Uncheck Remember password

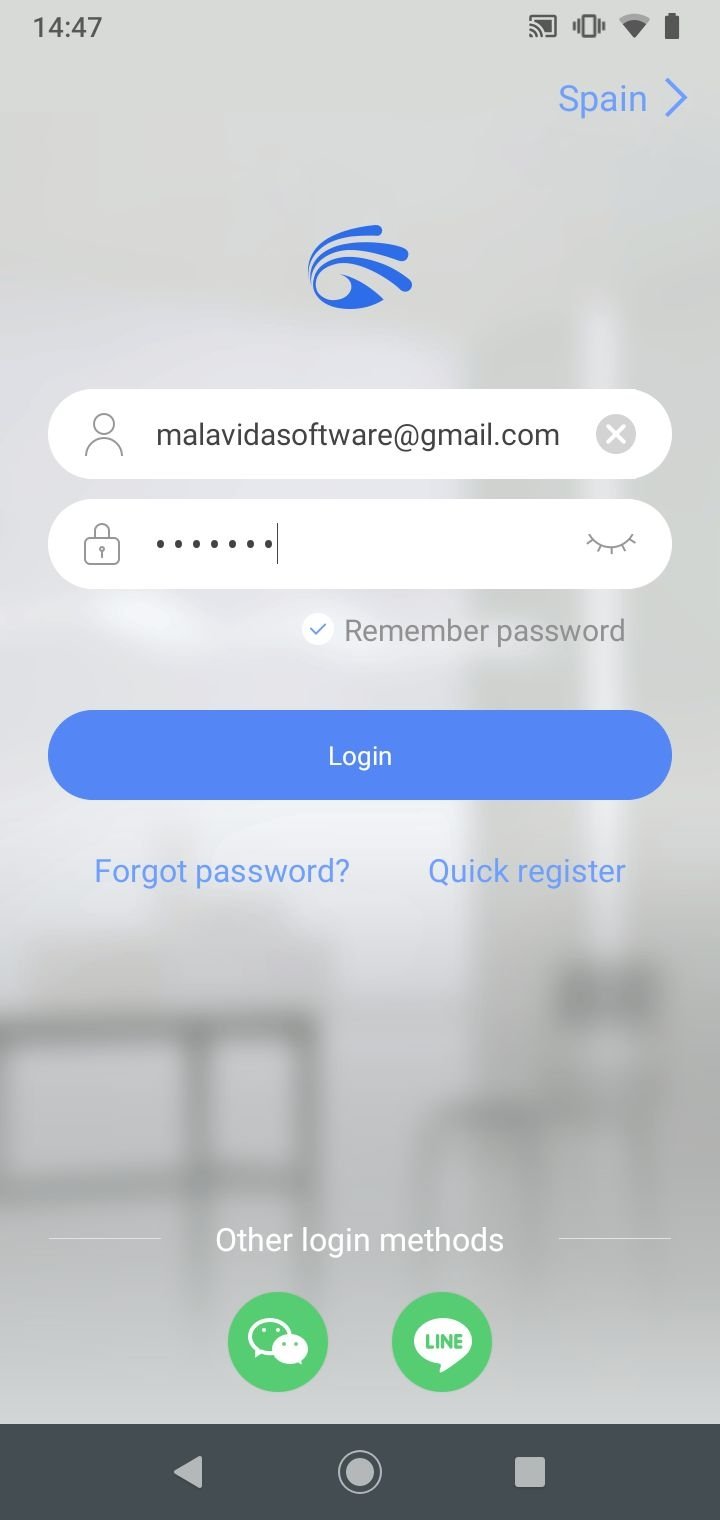coord(318,630)
